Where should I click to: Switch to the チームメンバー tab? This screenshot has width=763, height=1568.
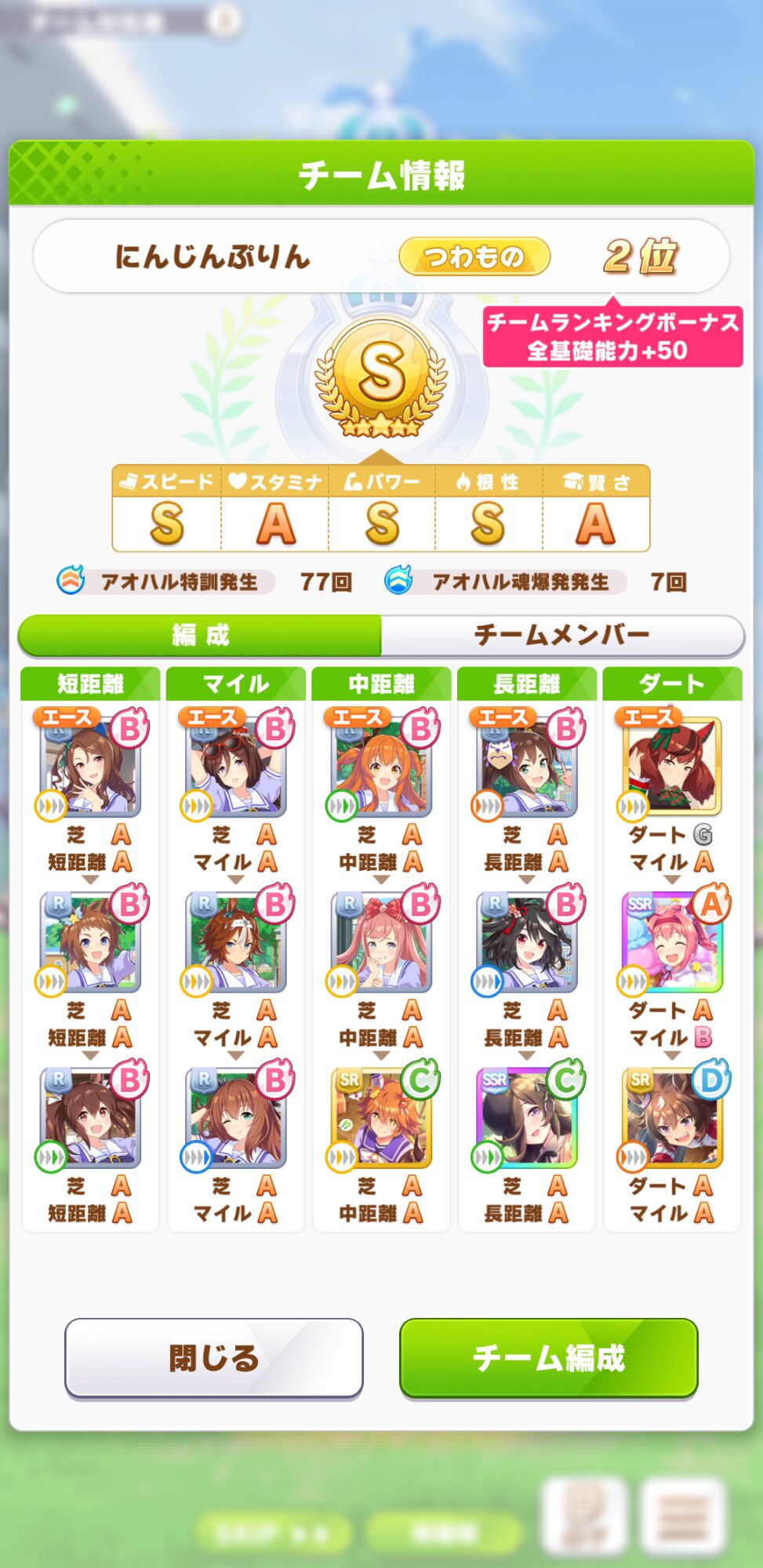point(561,634)
